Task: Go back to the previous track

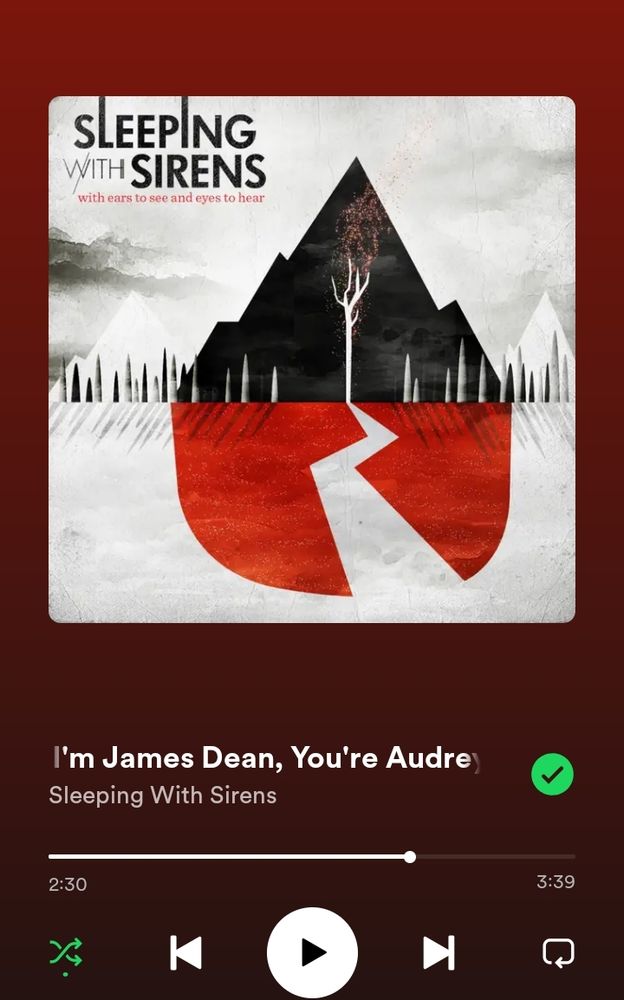Action: point(186,952)
